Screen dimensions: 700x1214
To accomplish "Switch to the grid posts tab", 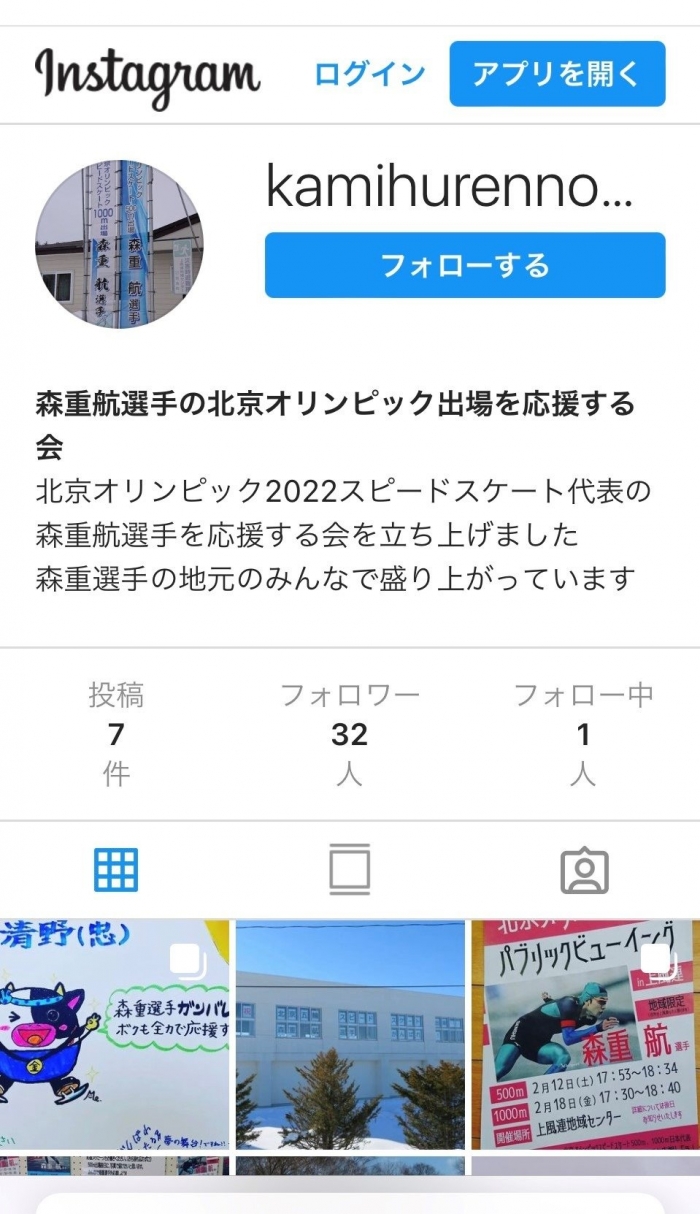I will [116, 870].
